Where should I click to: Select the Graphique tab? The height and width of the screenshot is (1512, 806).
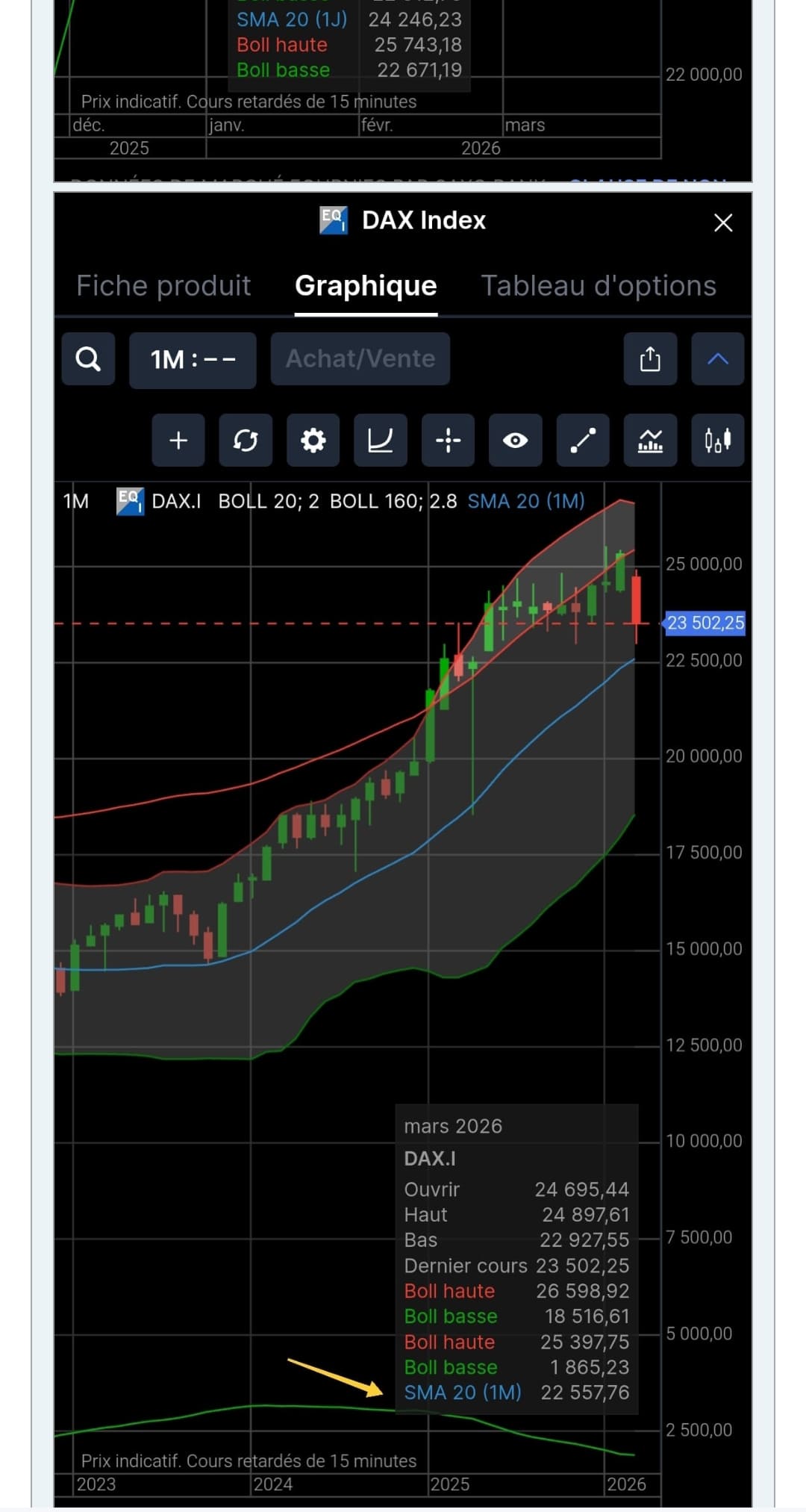point(366,286)
